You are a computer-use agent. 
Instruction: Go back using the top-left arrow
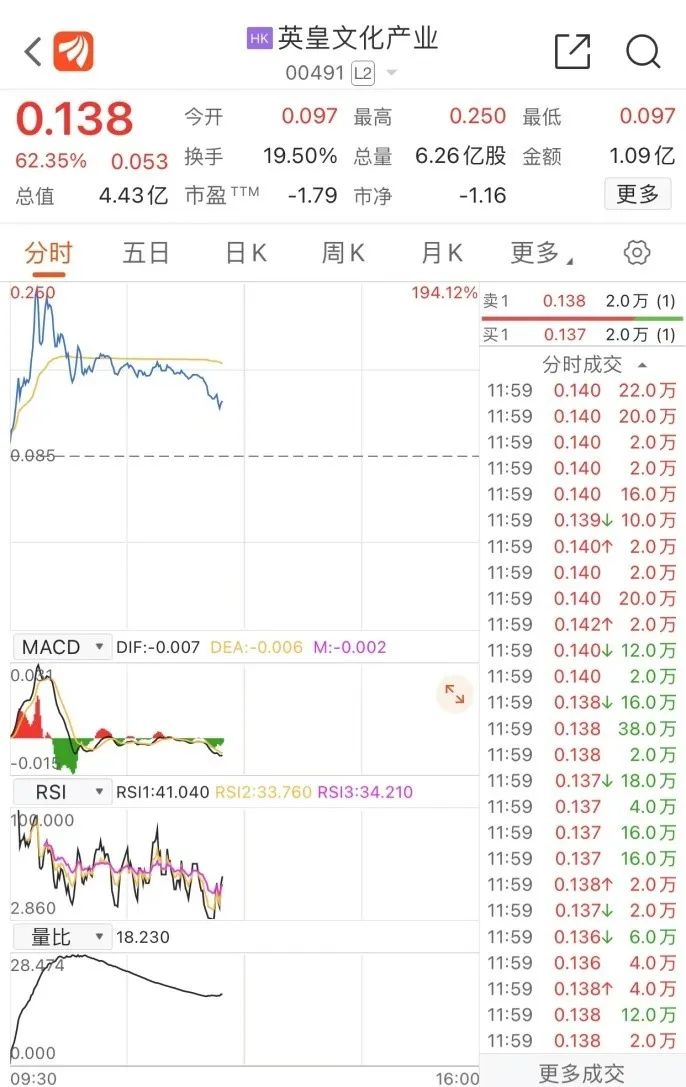[32, 52]
